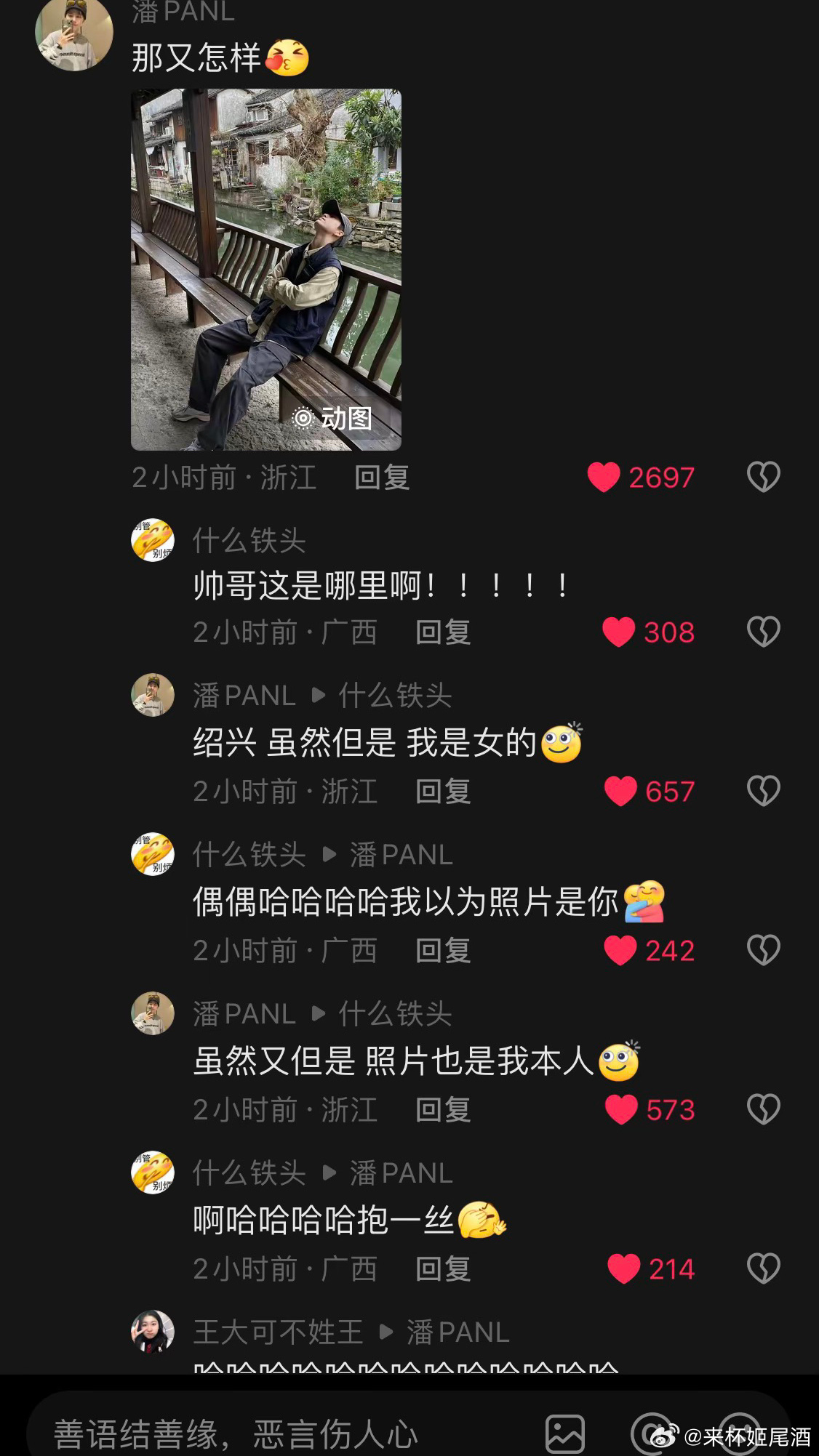Attach an image to the comment
819x1456 pixels.
(x=565, y=1434)
